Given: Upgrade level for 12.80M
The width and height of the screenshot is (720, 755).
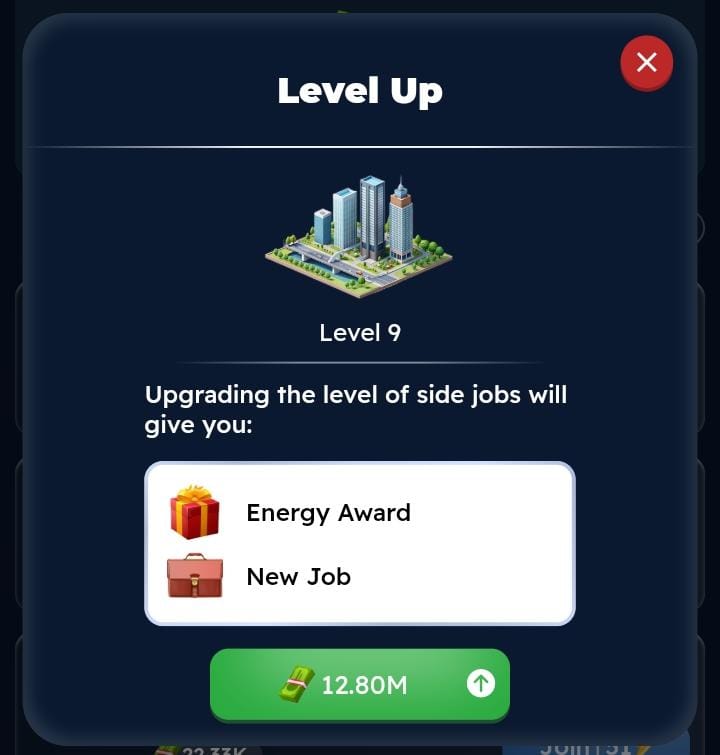Looking at the screenshot, I should tap(360, 684).
